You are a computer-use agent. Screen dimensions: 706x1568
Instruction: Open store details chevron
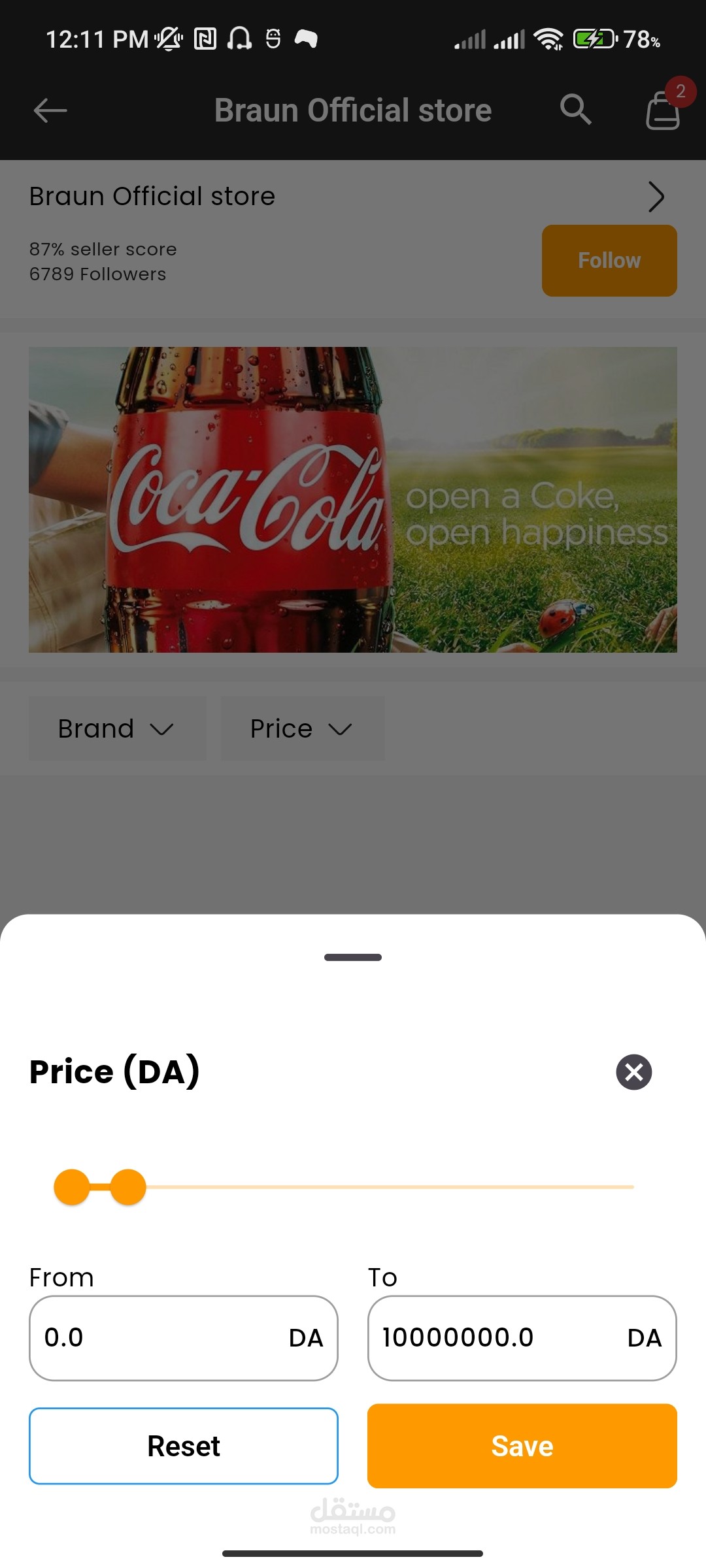click(x=656, y=197)
